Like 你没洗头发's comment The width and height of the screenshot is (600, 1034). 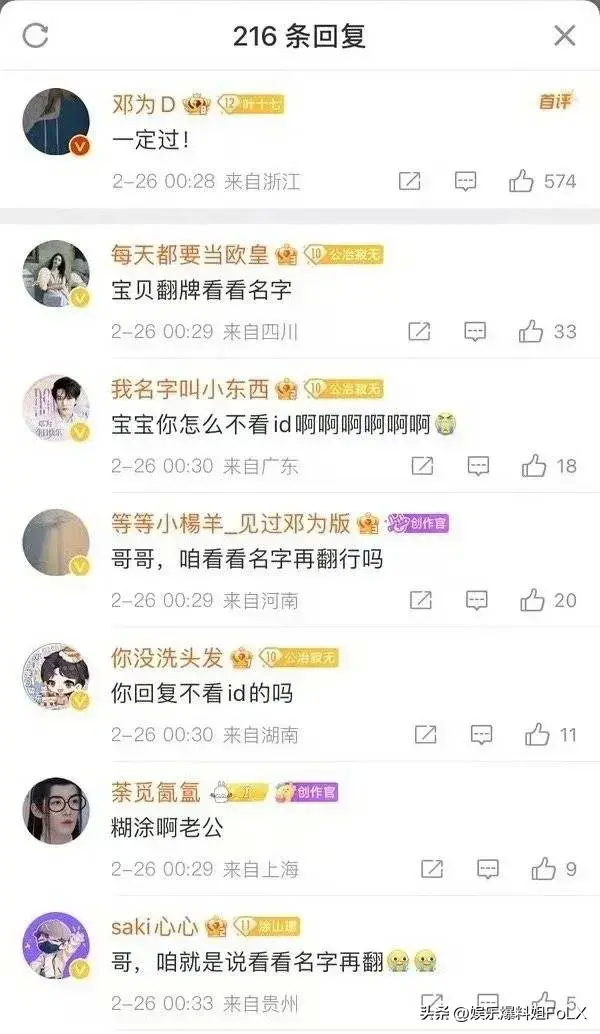[x=537, y=735]
